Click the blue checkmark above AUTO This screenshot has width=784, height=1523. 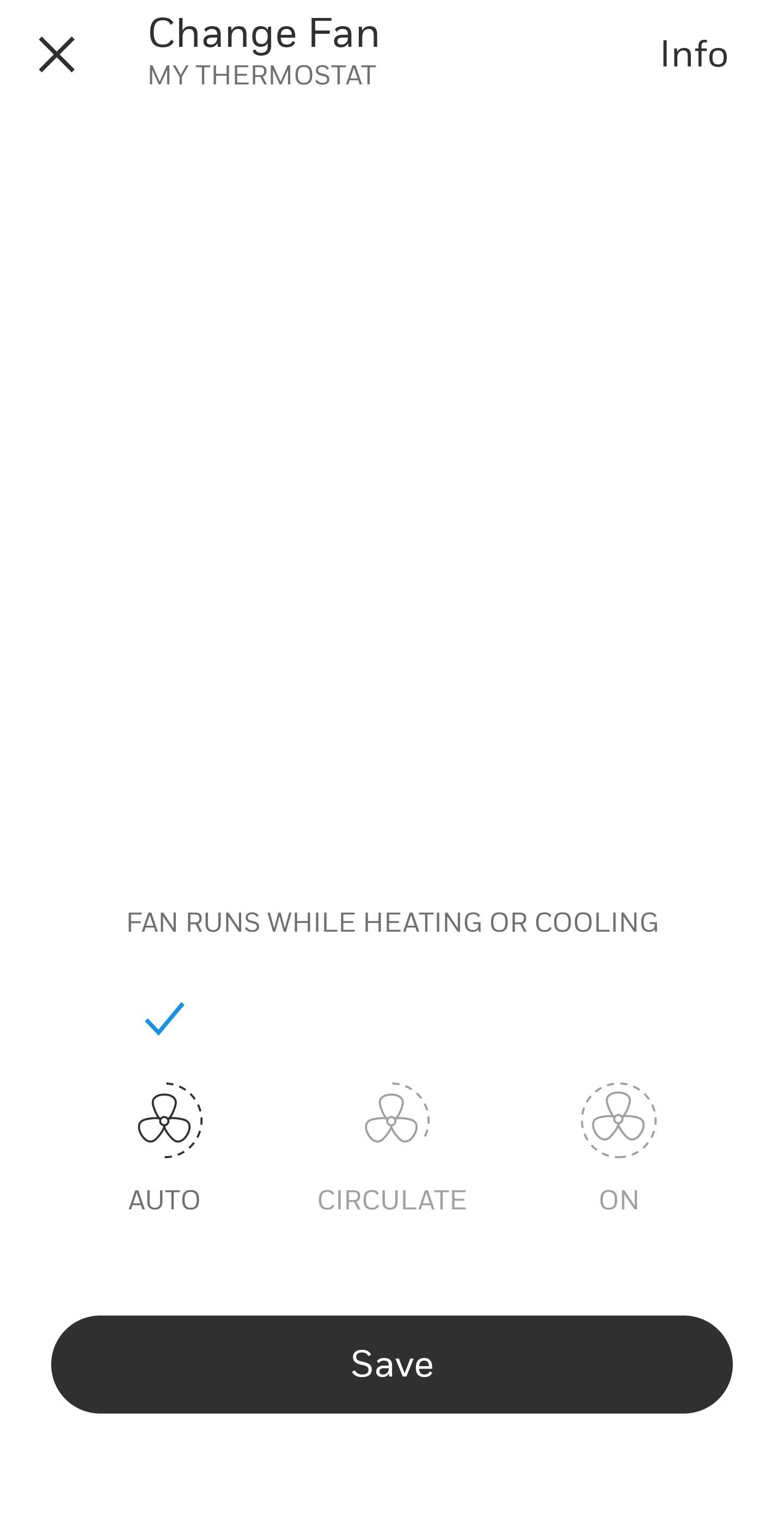point(164,1018)
